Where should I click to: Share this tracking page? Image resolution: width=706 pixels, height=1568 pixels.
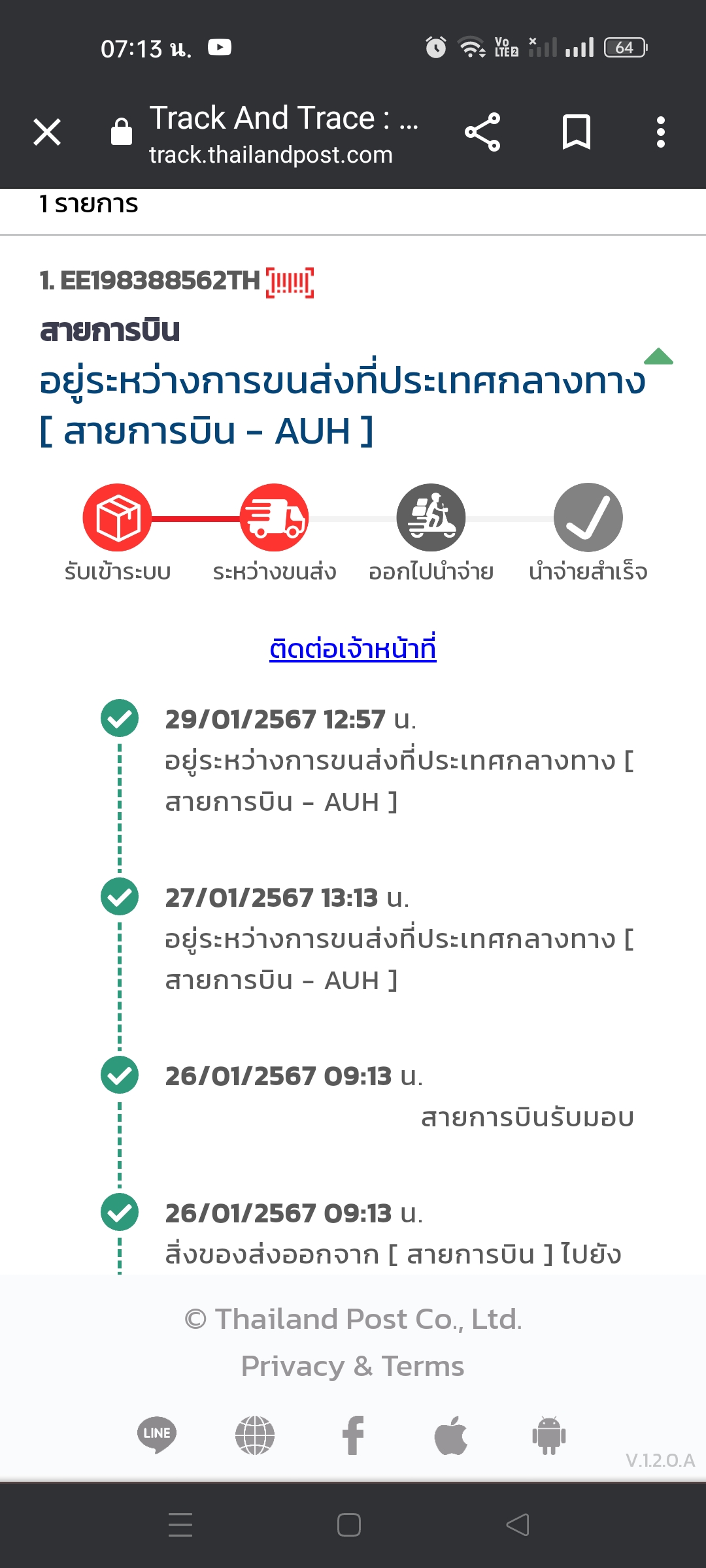[x=482, y=132]
